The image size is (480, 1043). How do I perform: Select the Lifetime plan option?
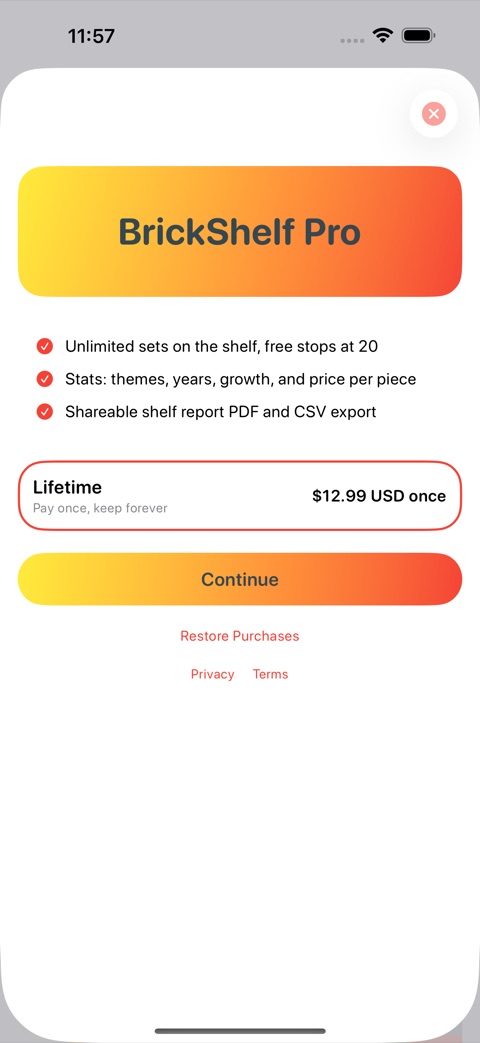tap(239, 496)
